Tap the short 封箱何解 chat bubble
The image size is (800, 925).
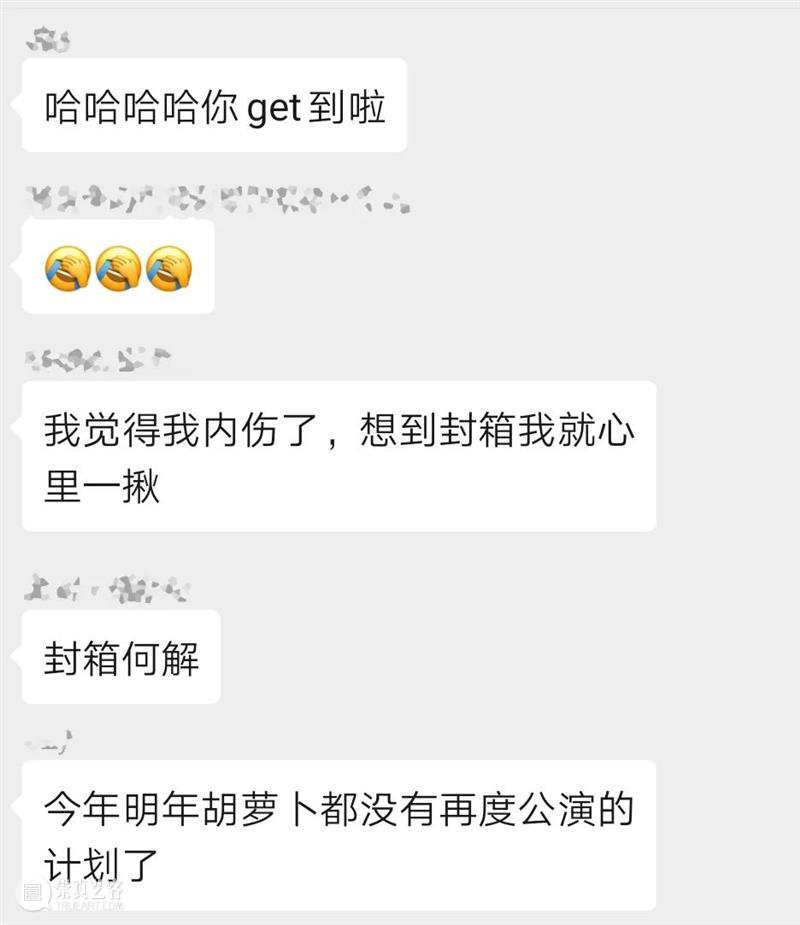(120, 655)
